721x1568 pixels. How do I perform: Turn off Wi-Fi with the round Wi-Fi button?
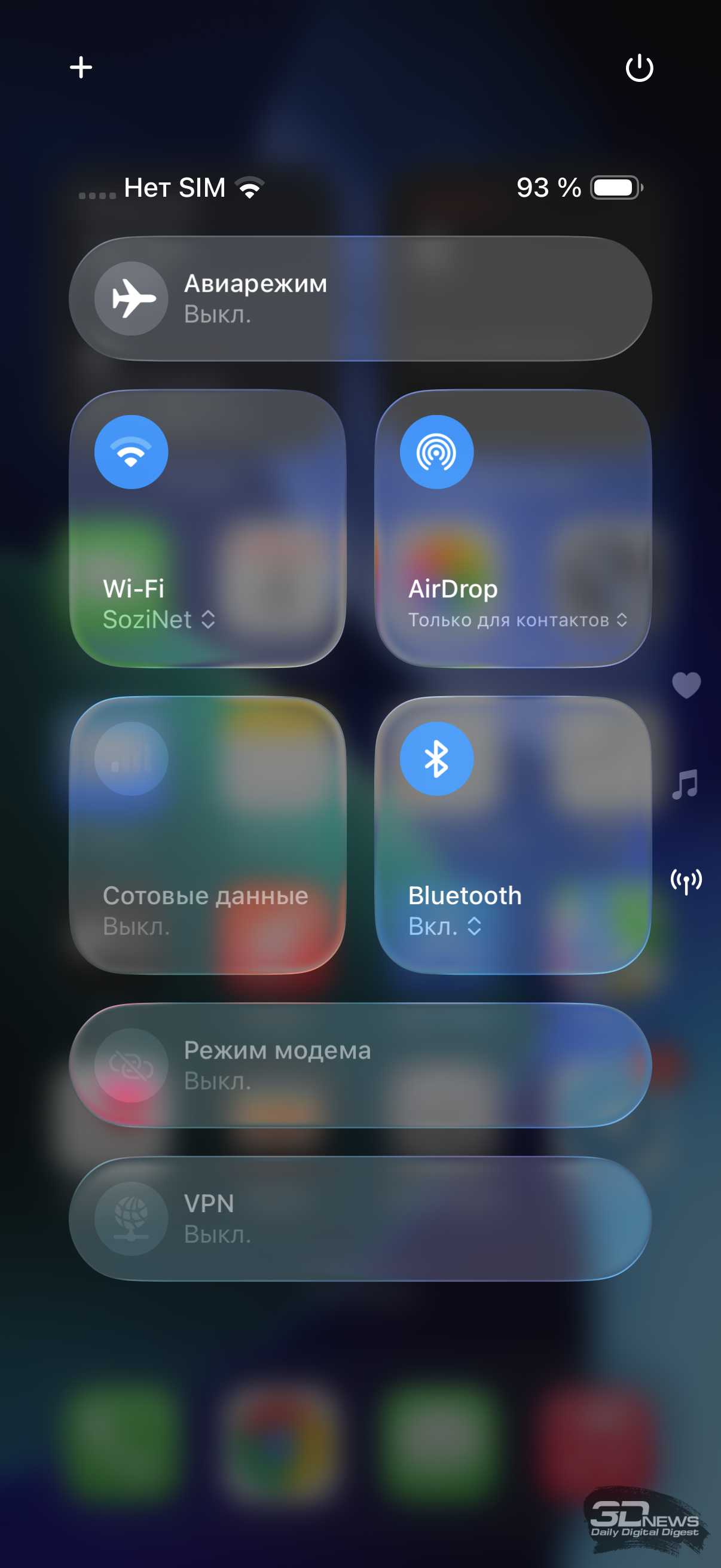(x=132, y=452)
